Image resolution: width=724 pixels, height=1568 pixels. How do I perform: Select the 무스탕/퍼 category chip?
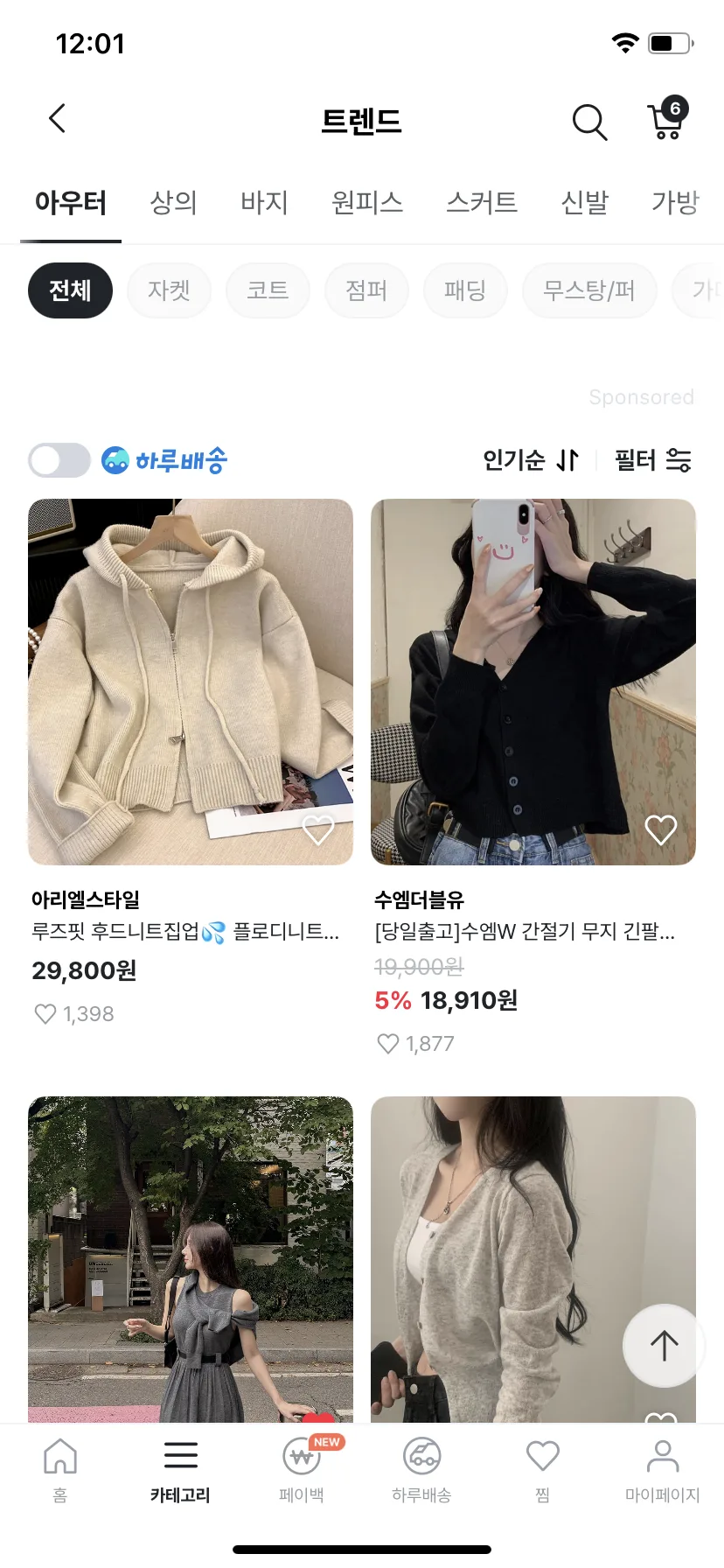589,290
